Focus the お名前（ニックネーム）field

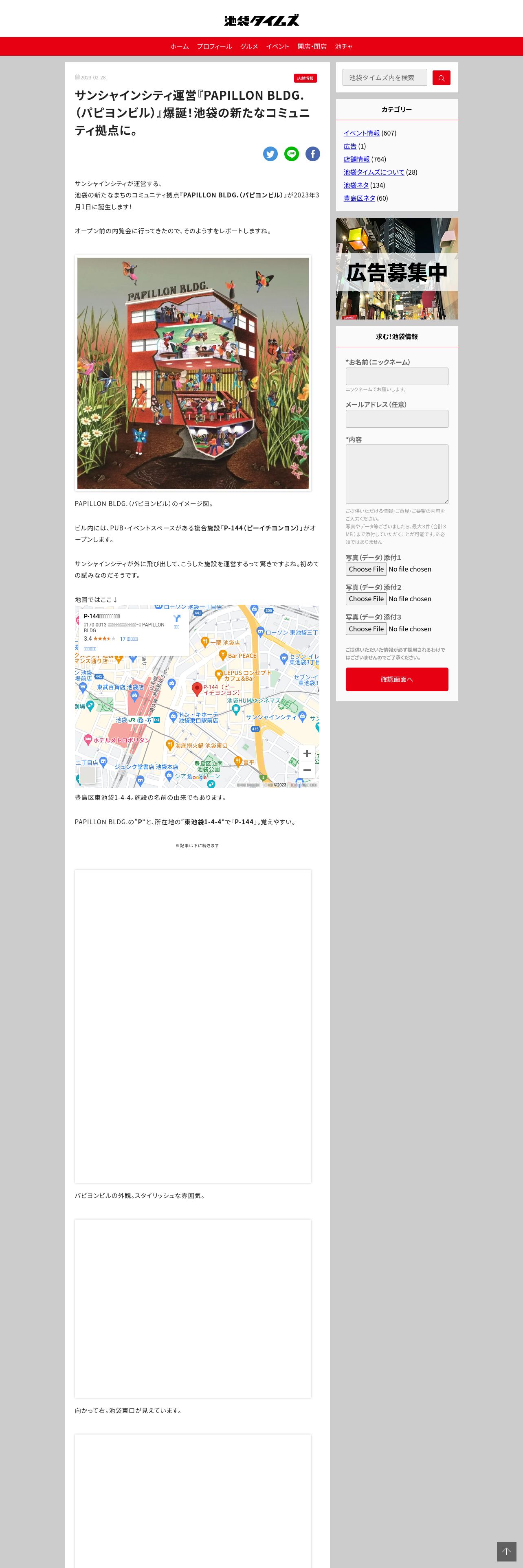click(396, 376)
